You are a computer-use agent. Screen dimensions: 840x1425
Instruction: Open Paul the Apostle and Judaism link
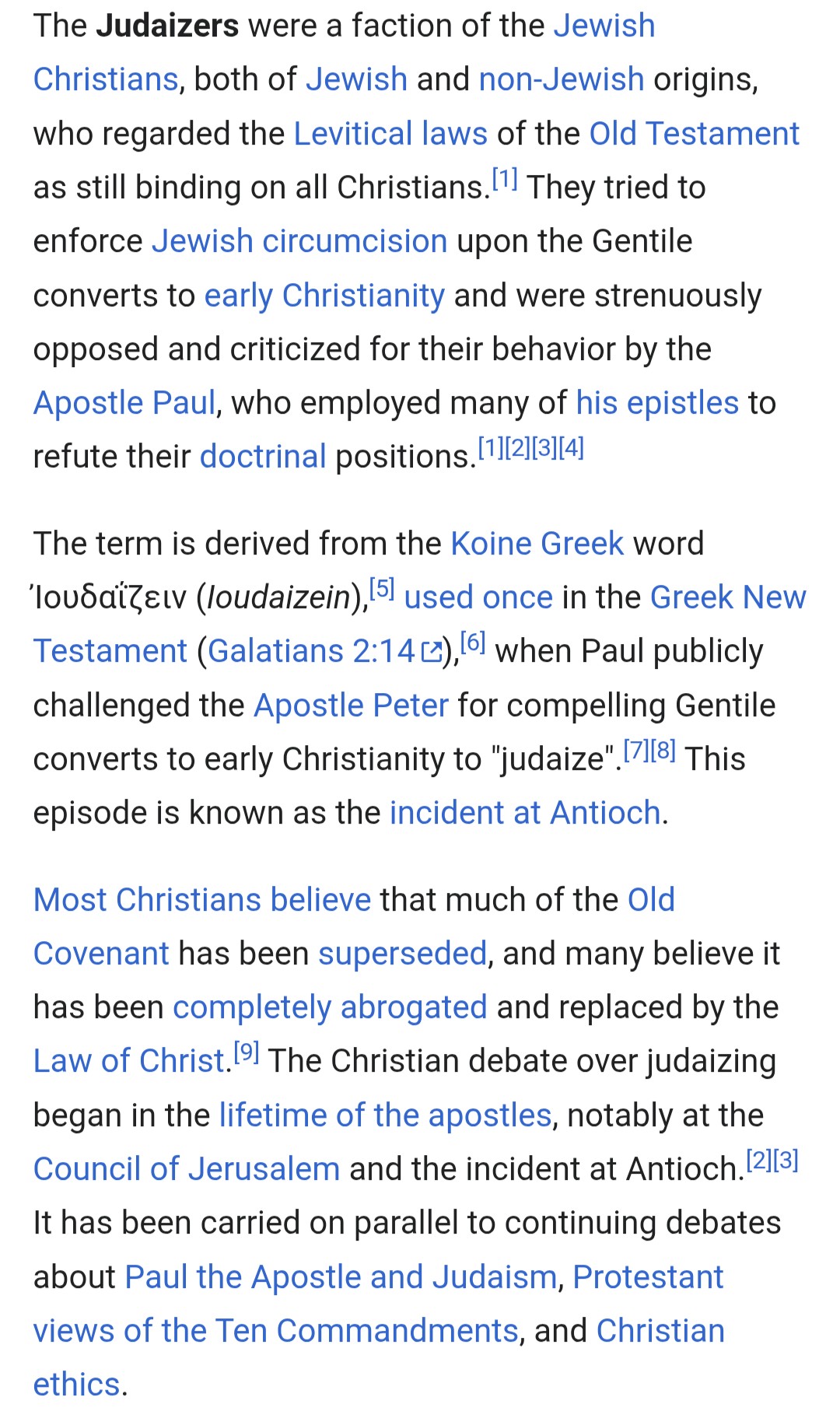pyautogui.click(x=341, y=1277)
